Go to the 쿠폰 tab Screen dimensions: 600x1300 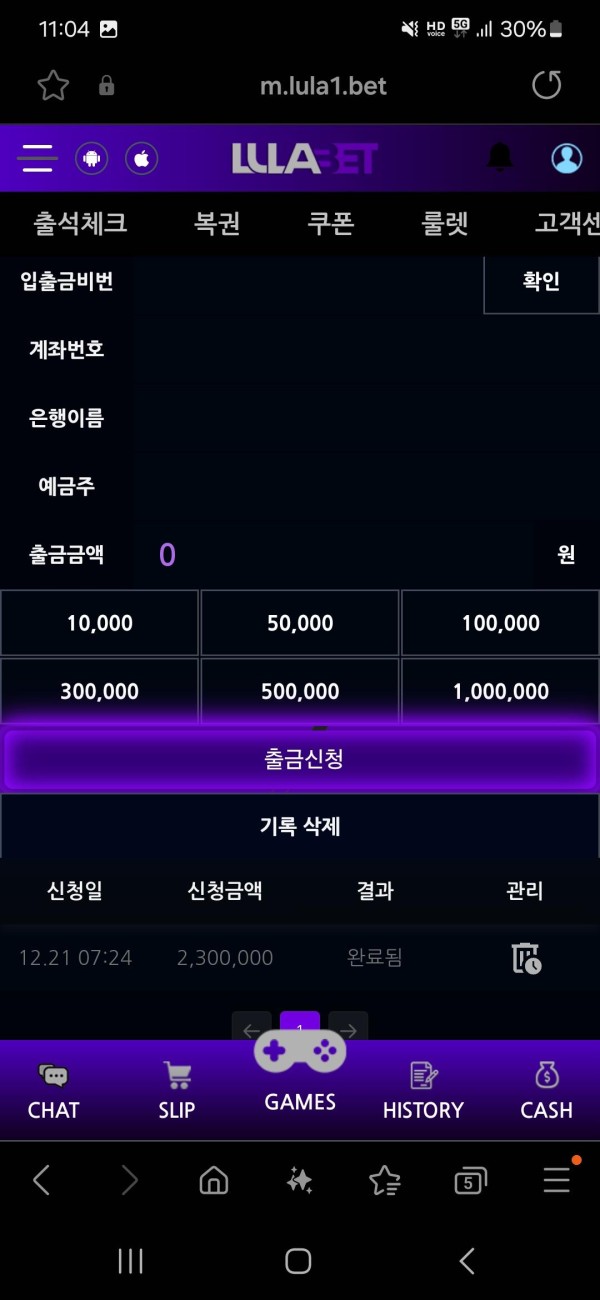click(x=331, y=222)
